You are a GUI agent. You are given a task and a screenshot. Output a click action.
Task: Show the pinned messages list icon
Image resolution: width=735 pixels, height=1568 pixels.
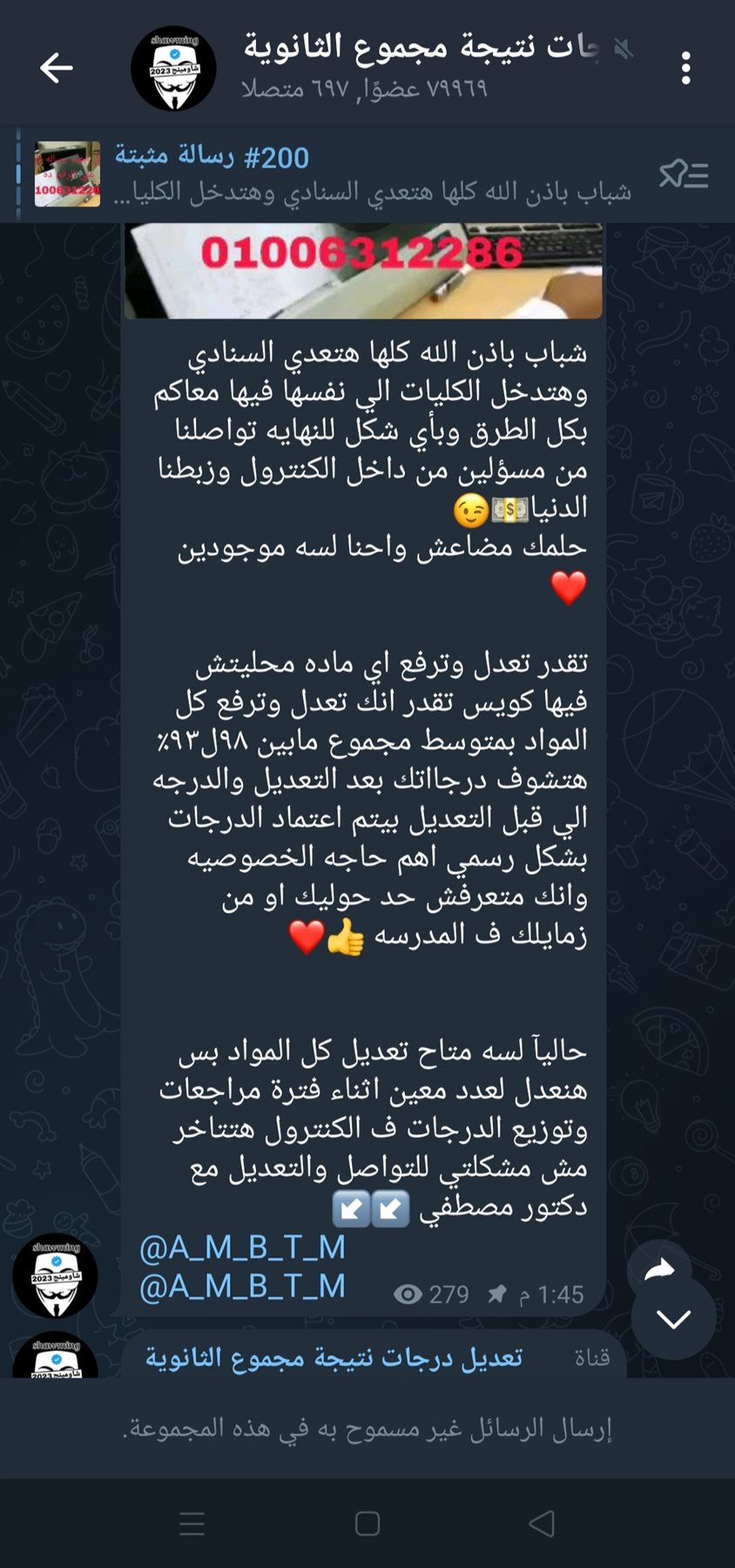point(684,174)
